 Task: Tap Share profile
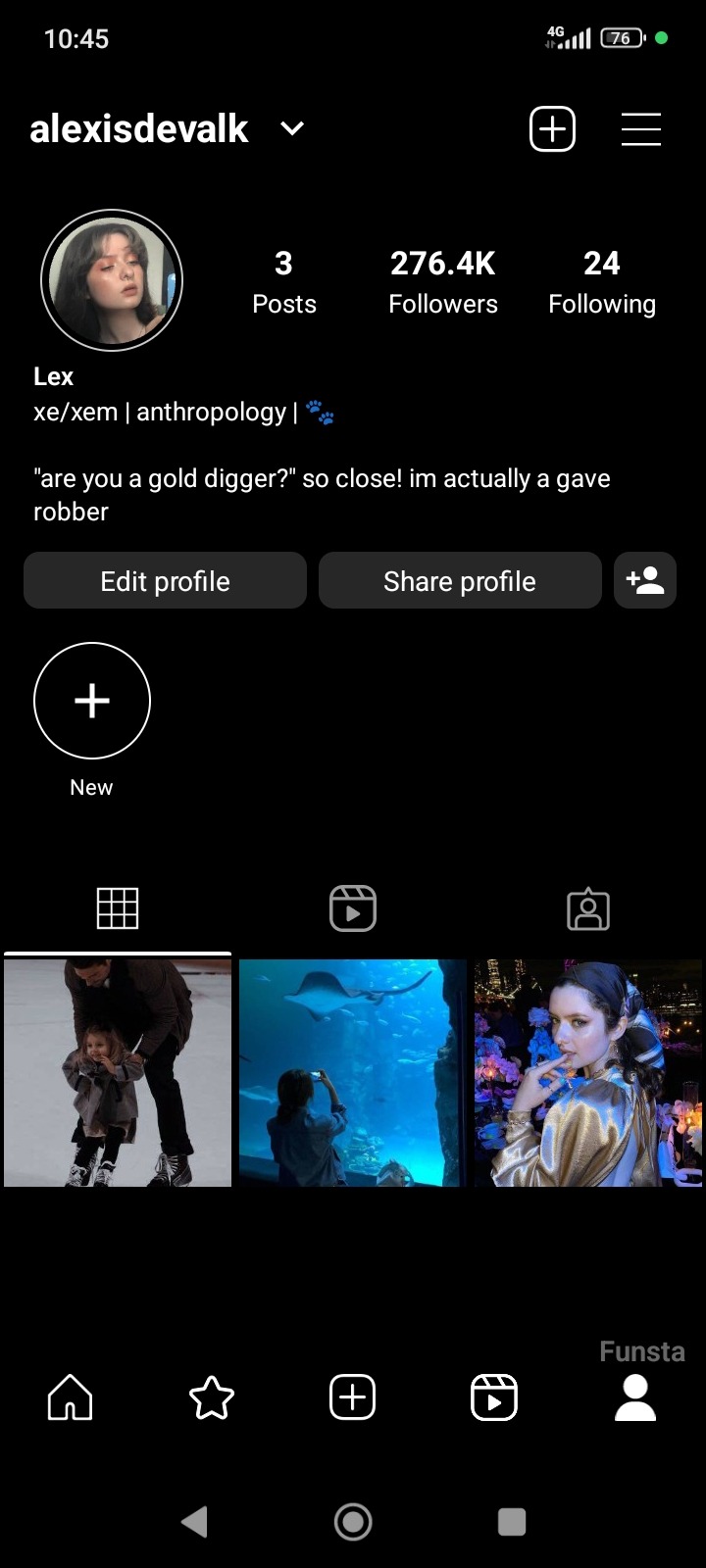click(x=460, y=581)
